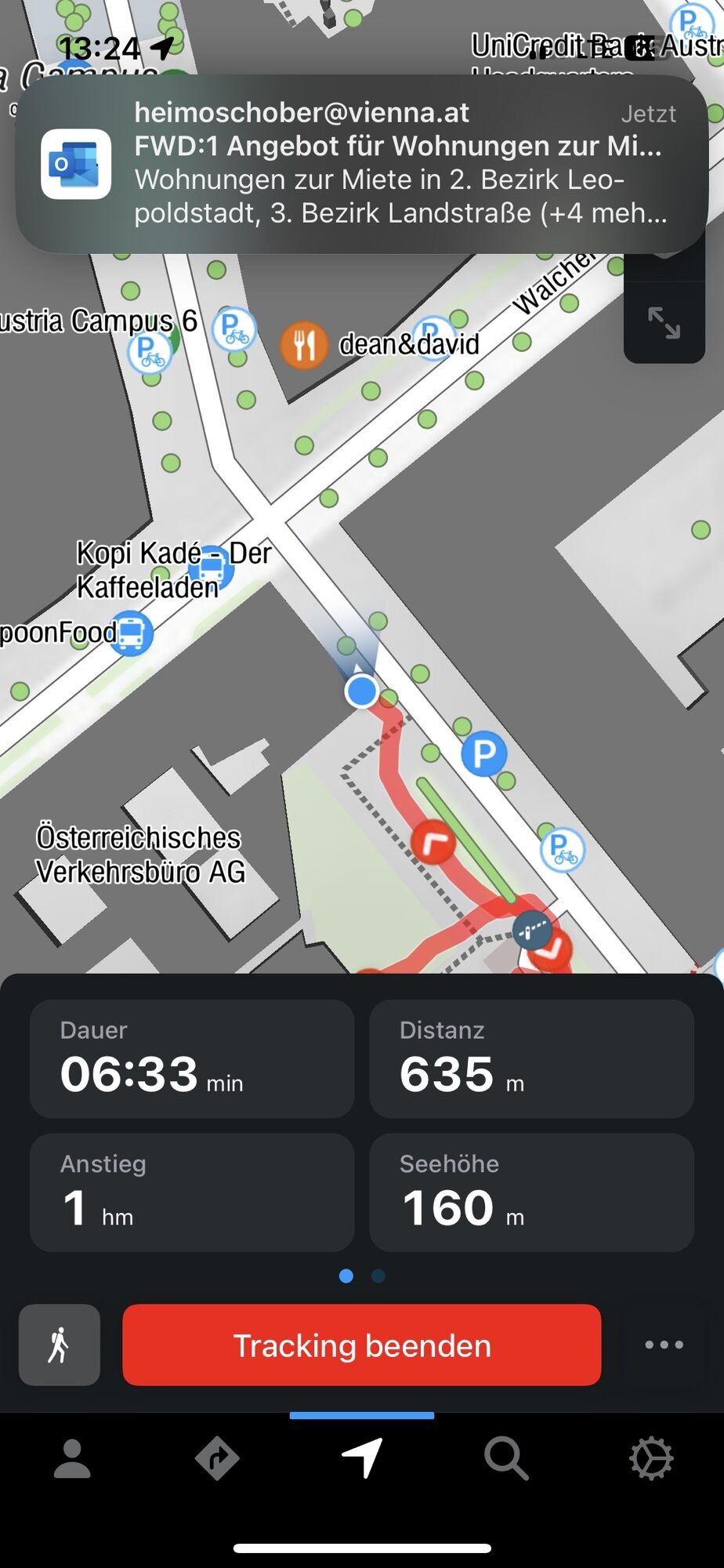Tap Tracking beenden button
The image size is (724, 1568).
click(361, 1345)
